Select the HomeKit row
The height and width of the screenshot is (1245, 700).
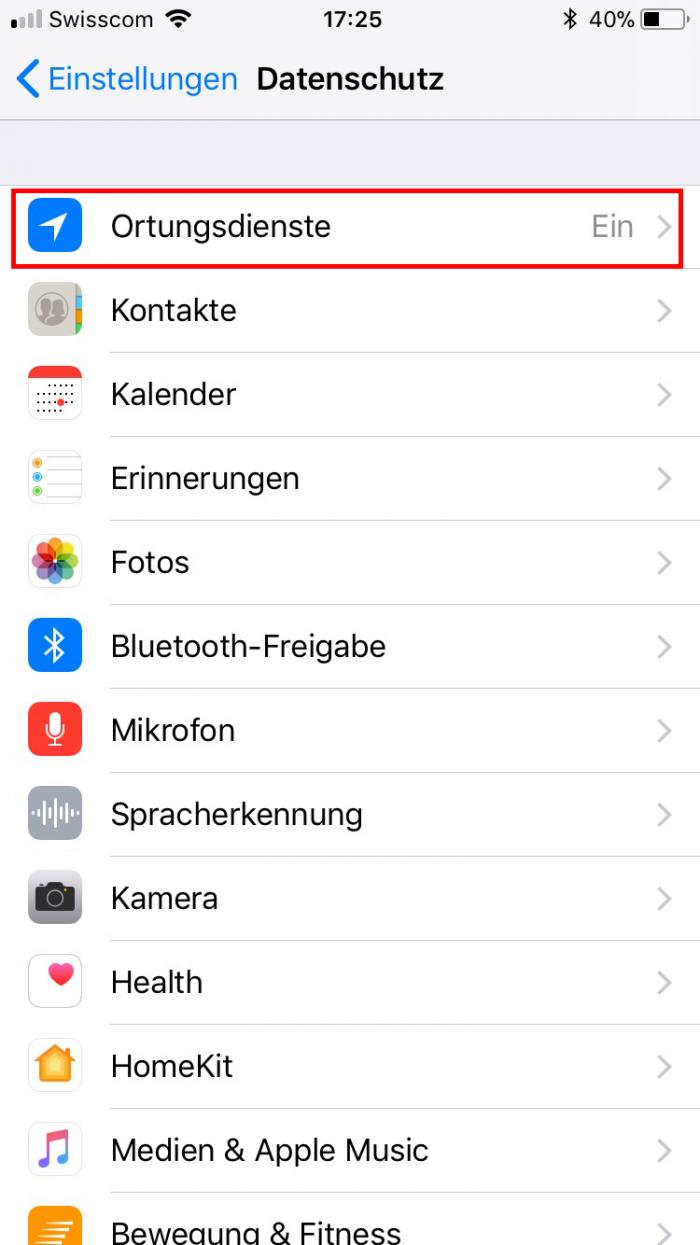350,1067
